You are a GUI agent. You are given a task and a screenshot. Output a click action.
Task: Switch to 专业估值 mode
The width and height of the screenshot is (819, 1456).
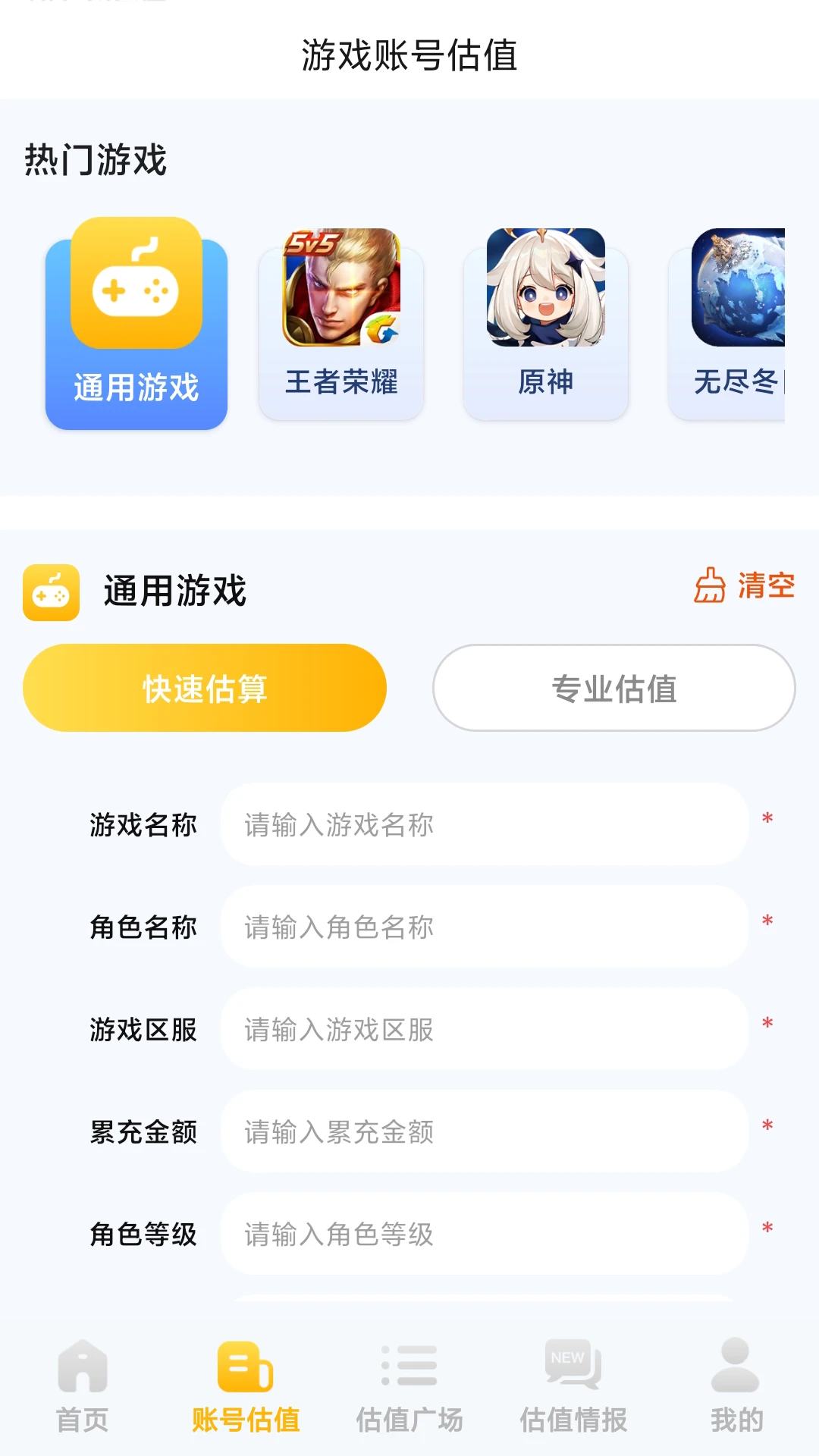[614, 688]
